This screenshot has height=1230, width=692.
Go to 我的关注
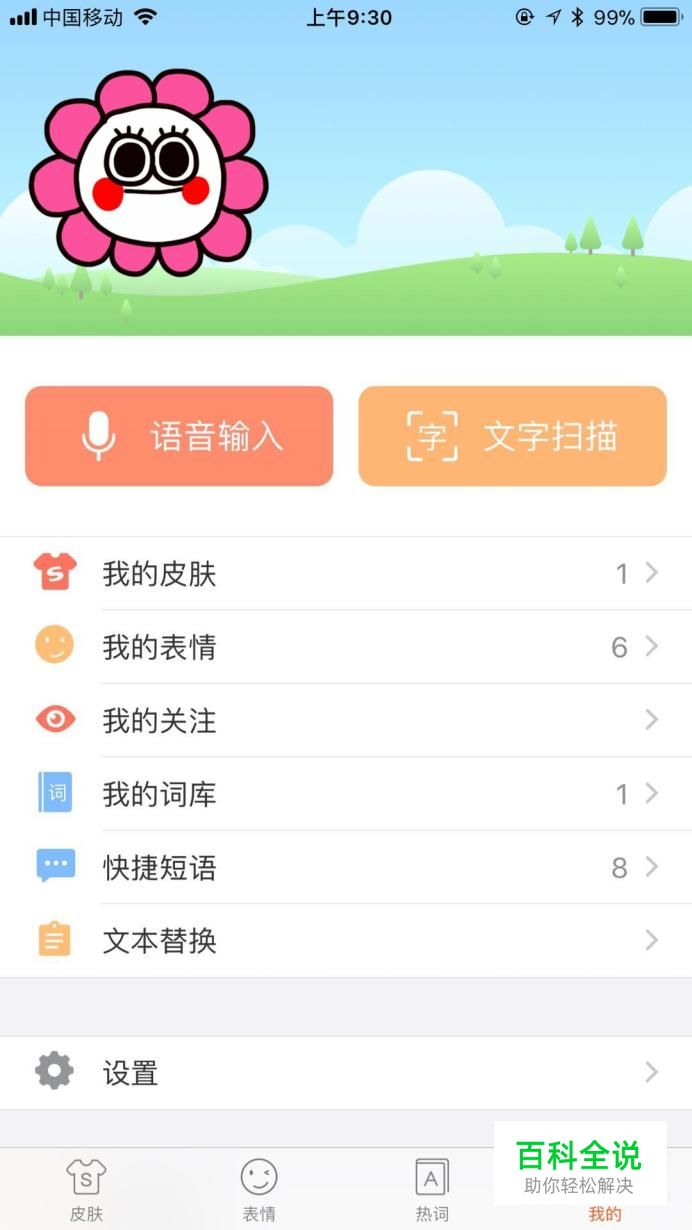(x=346, y=720)
